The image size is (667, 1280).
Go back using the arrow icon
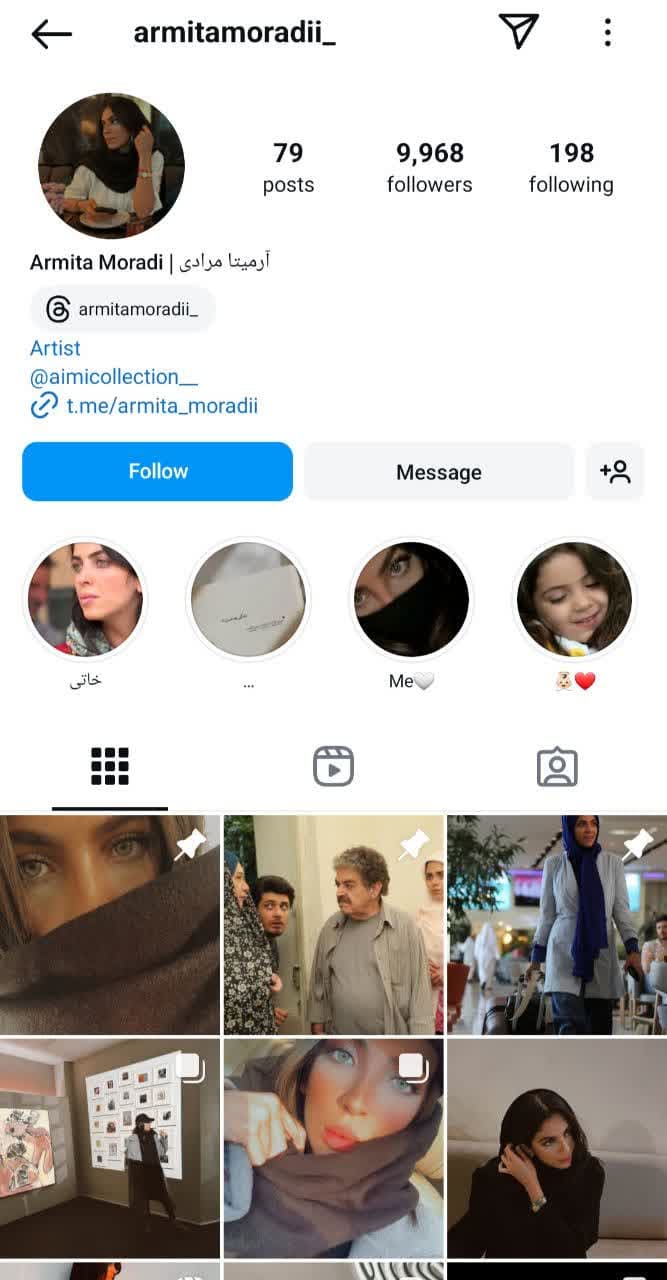pos(52,34)
